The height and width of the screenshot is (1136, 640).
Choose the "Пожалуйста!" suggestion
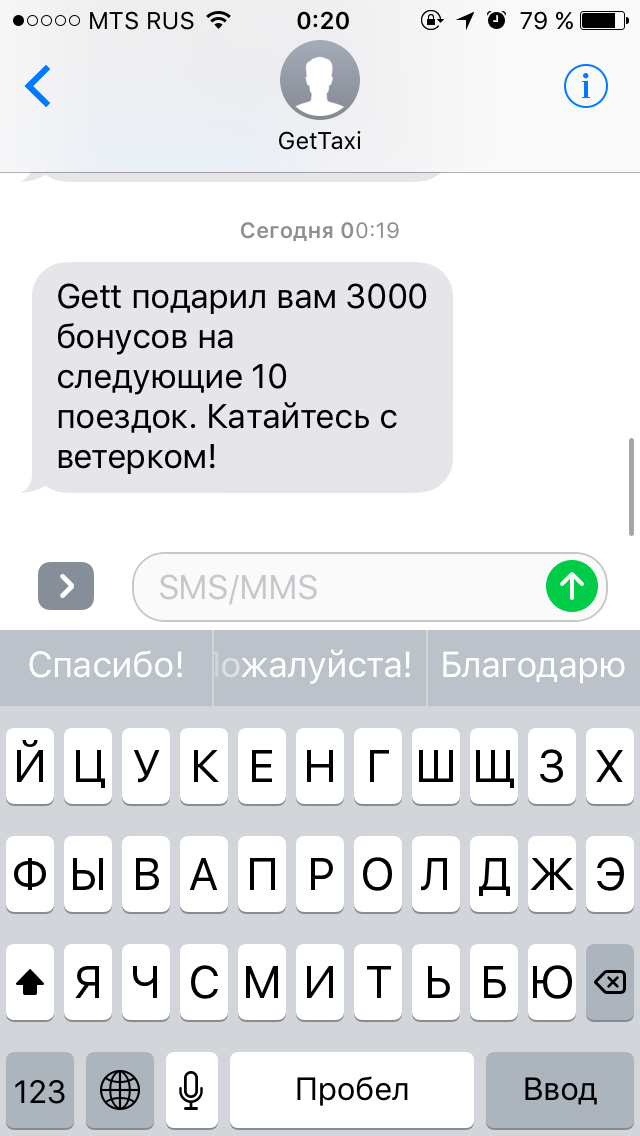[x=320, y=665]
